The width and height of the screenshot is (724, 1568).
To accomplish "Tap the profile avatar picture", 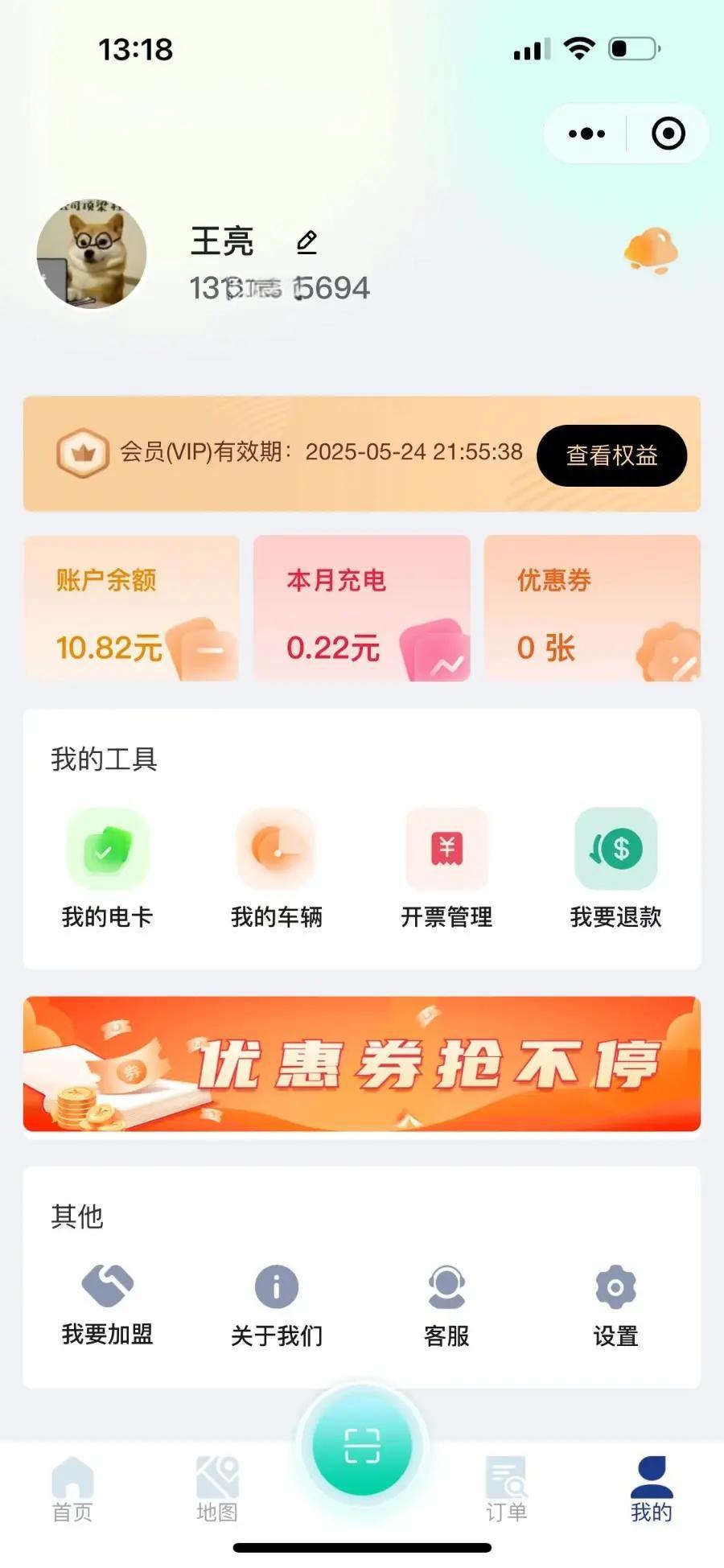I will (93, 255).
